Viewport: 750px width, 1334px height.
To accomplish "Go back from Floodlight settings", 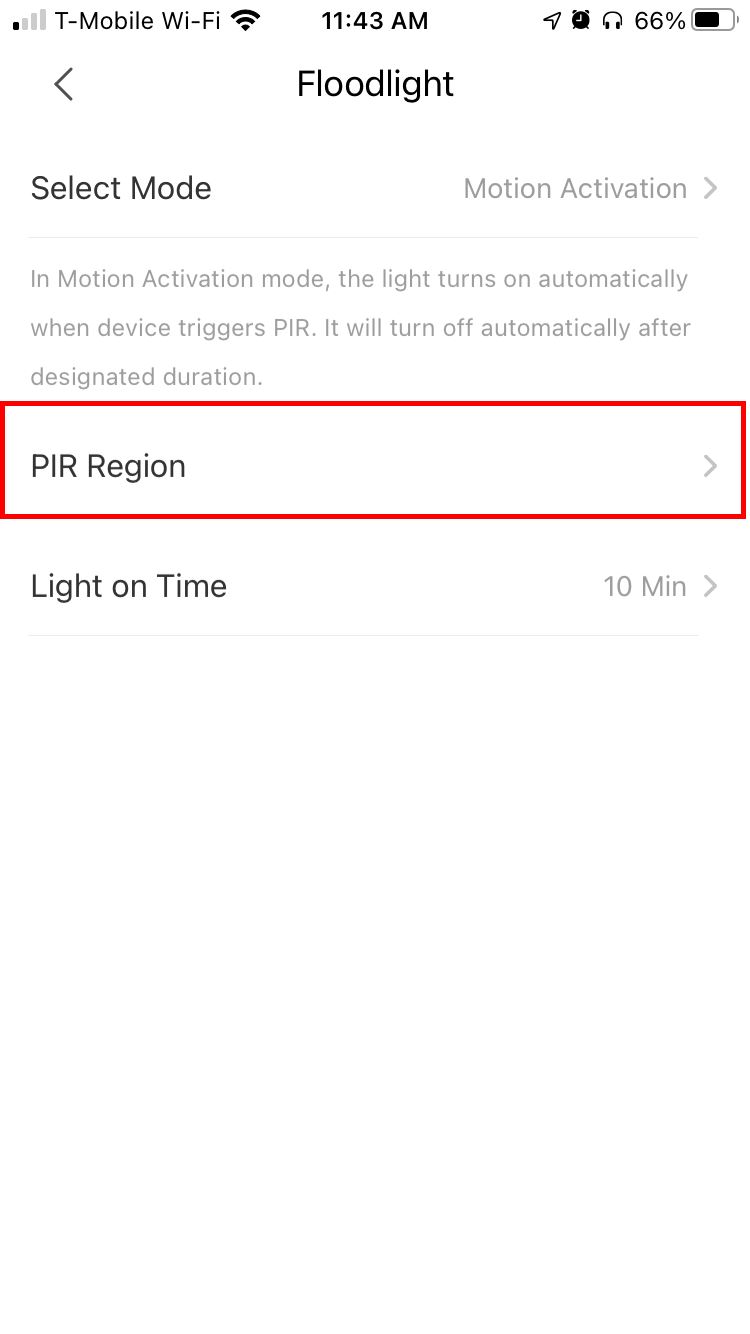I will click(64, 85).
